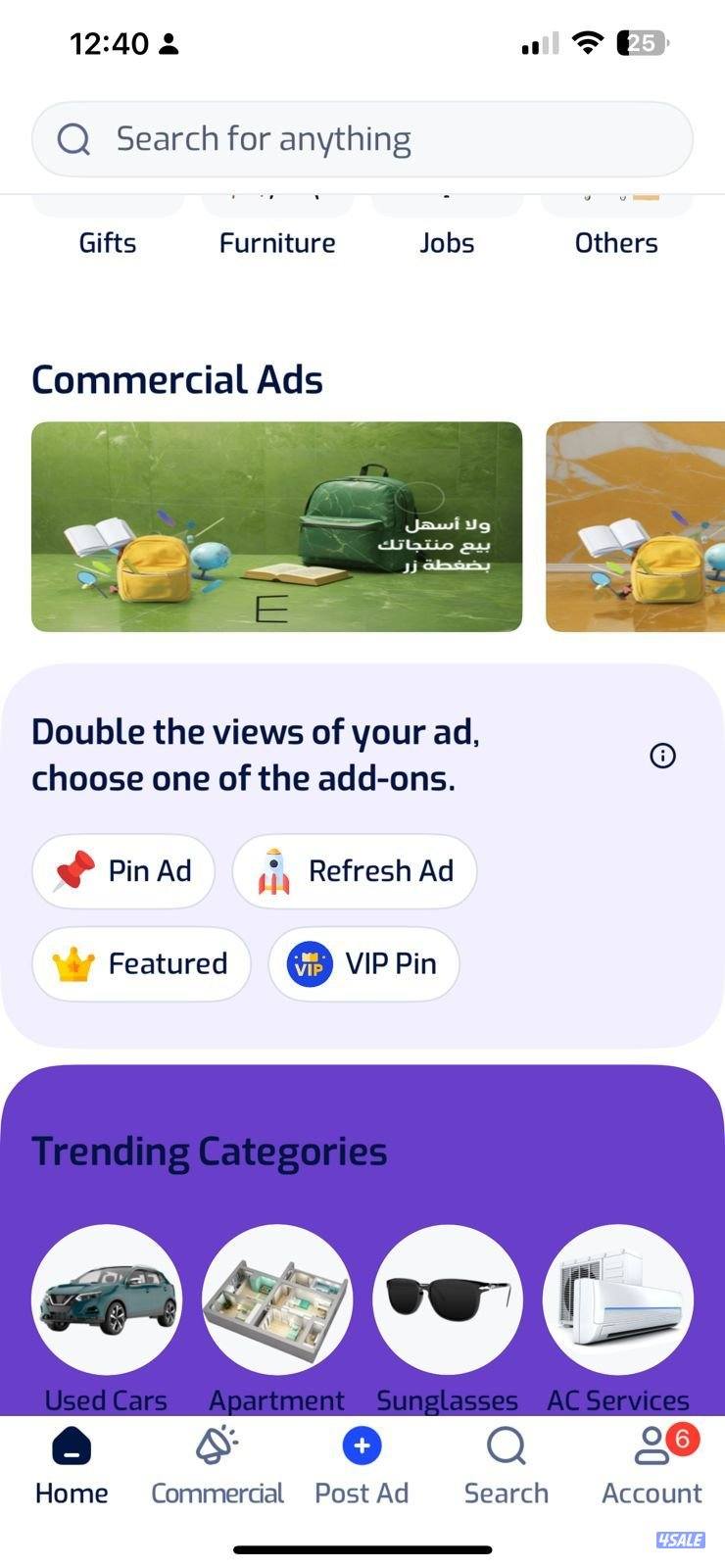
Task: Tap the info icon beside add-ons heading
Action: pyautogui.click(x=662, y=756)
